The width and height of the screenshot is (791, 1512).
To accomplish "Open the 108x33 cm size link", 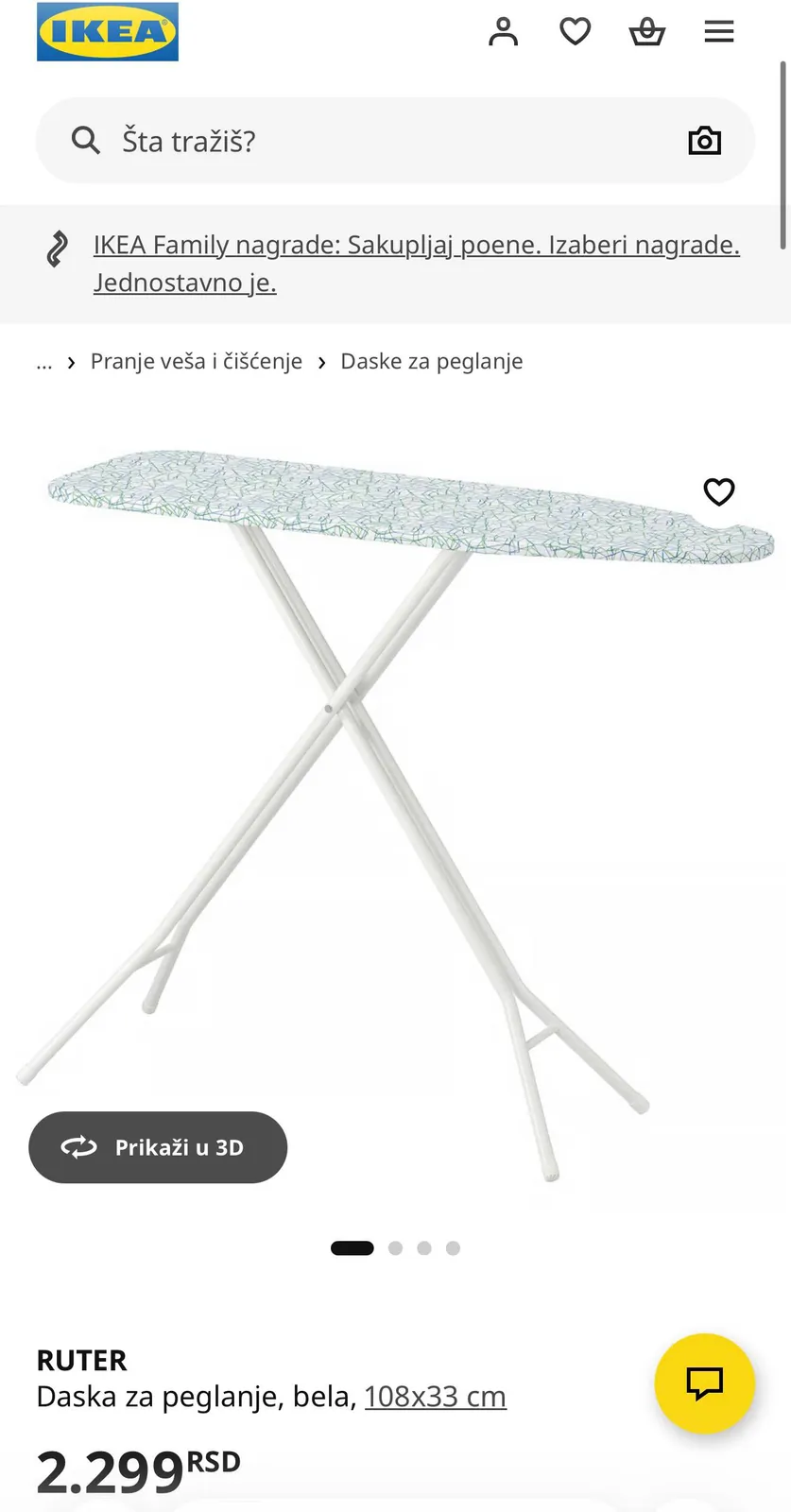I will click(436, 1397).
